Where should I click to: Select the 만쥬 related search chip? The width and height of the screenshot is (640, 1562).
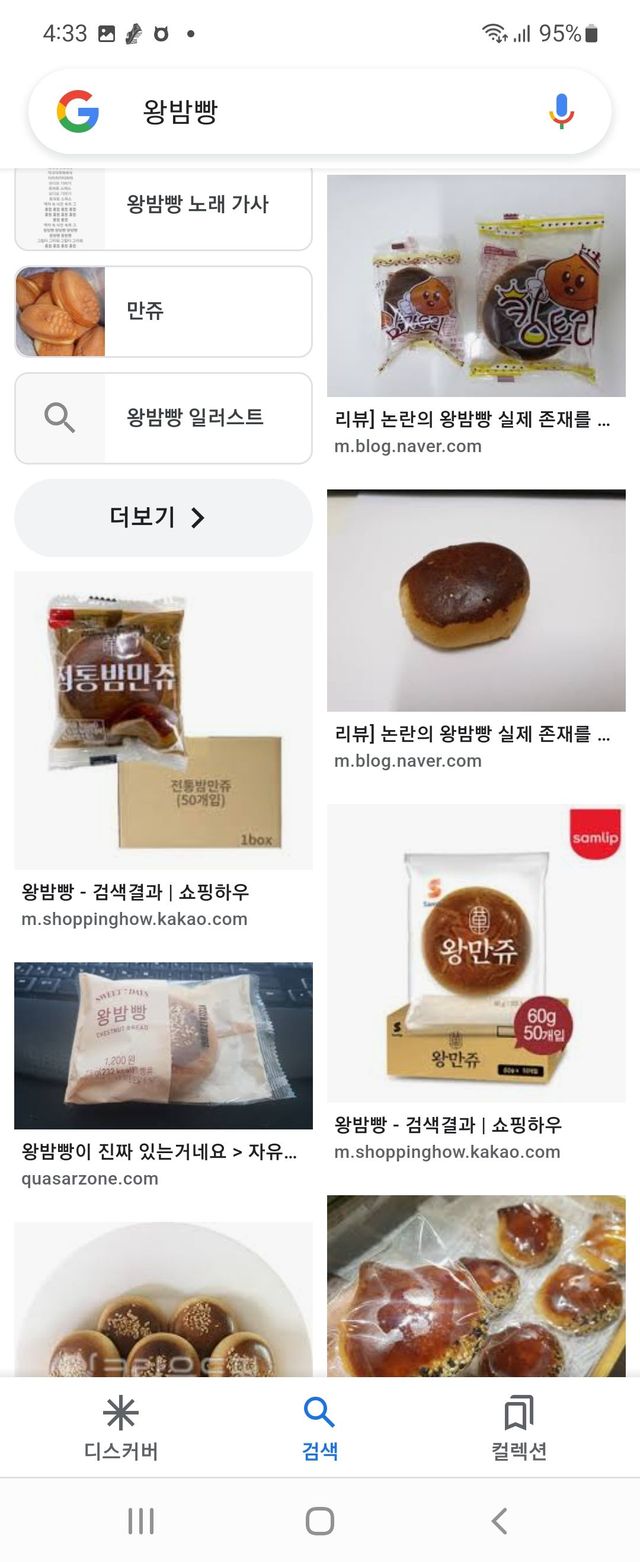[x=163, y=311]
